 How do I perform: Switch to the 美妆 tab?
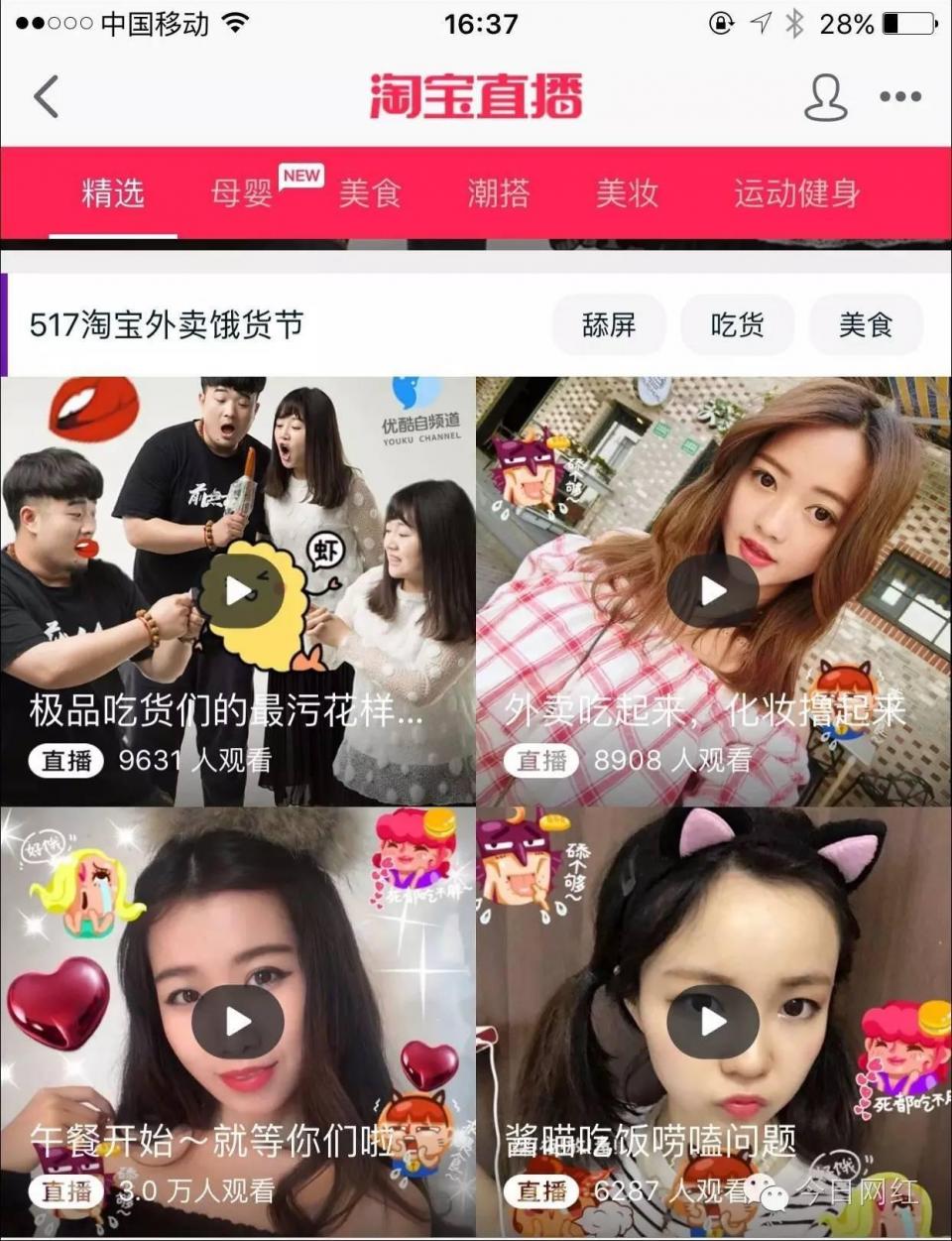(x=627, y=192)
